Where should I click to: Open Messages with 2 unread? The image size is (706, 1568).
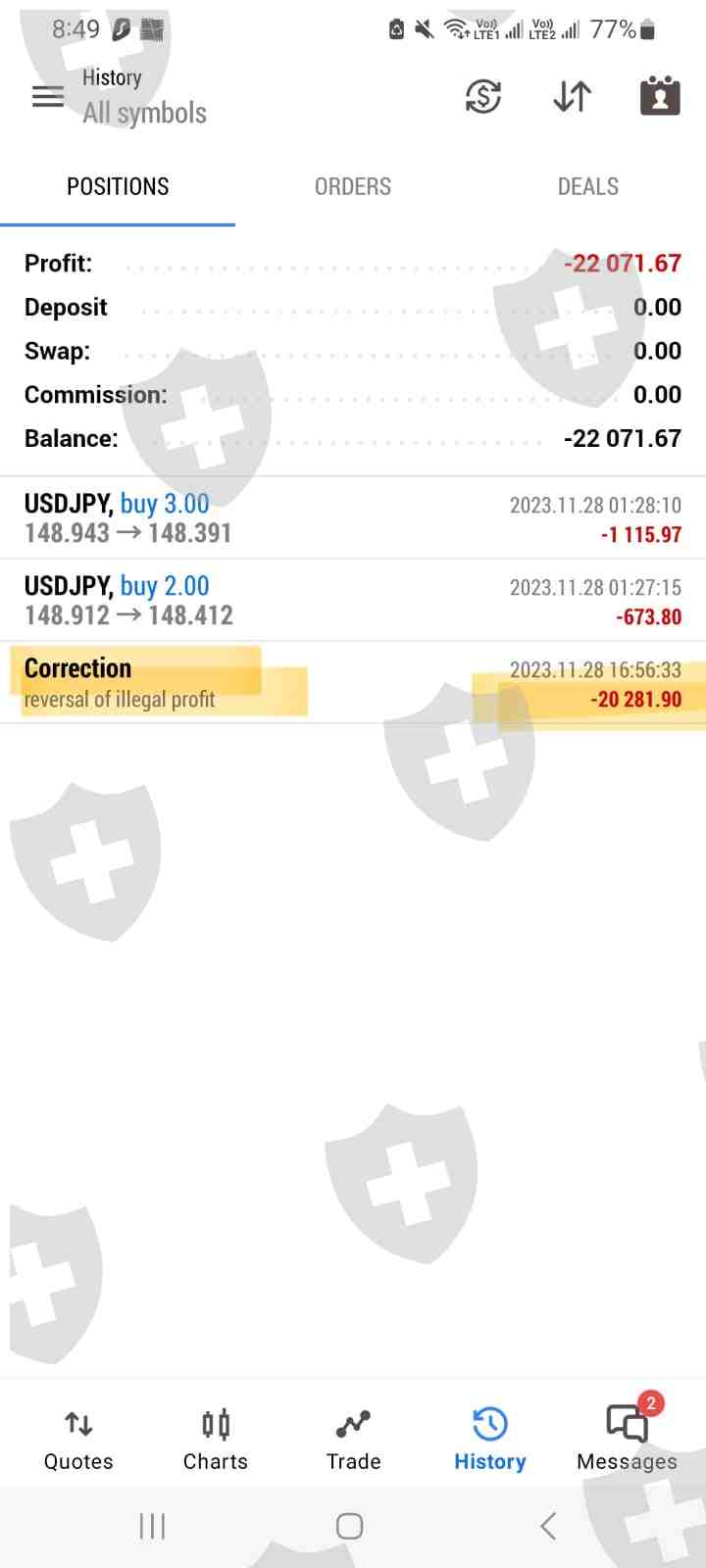(x=628, y=1439)
